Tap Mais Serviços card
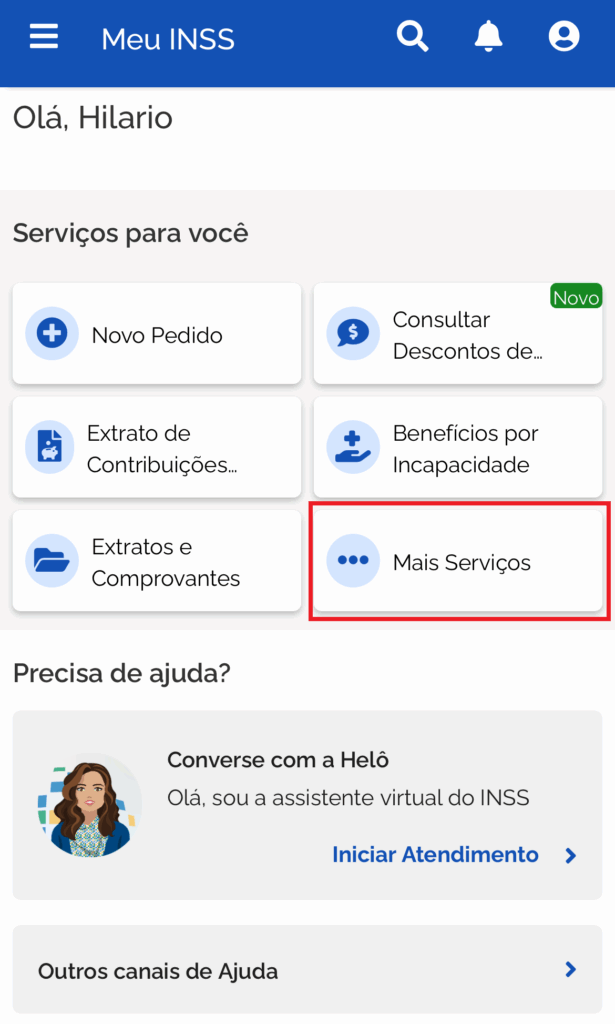Image resolution: width=615 pixels, height=1024 pixels. (x=458, y=561)
